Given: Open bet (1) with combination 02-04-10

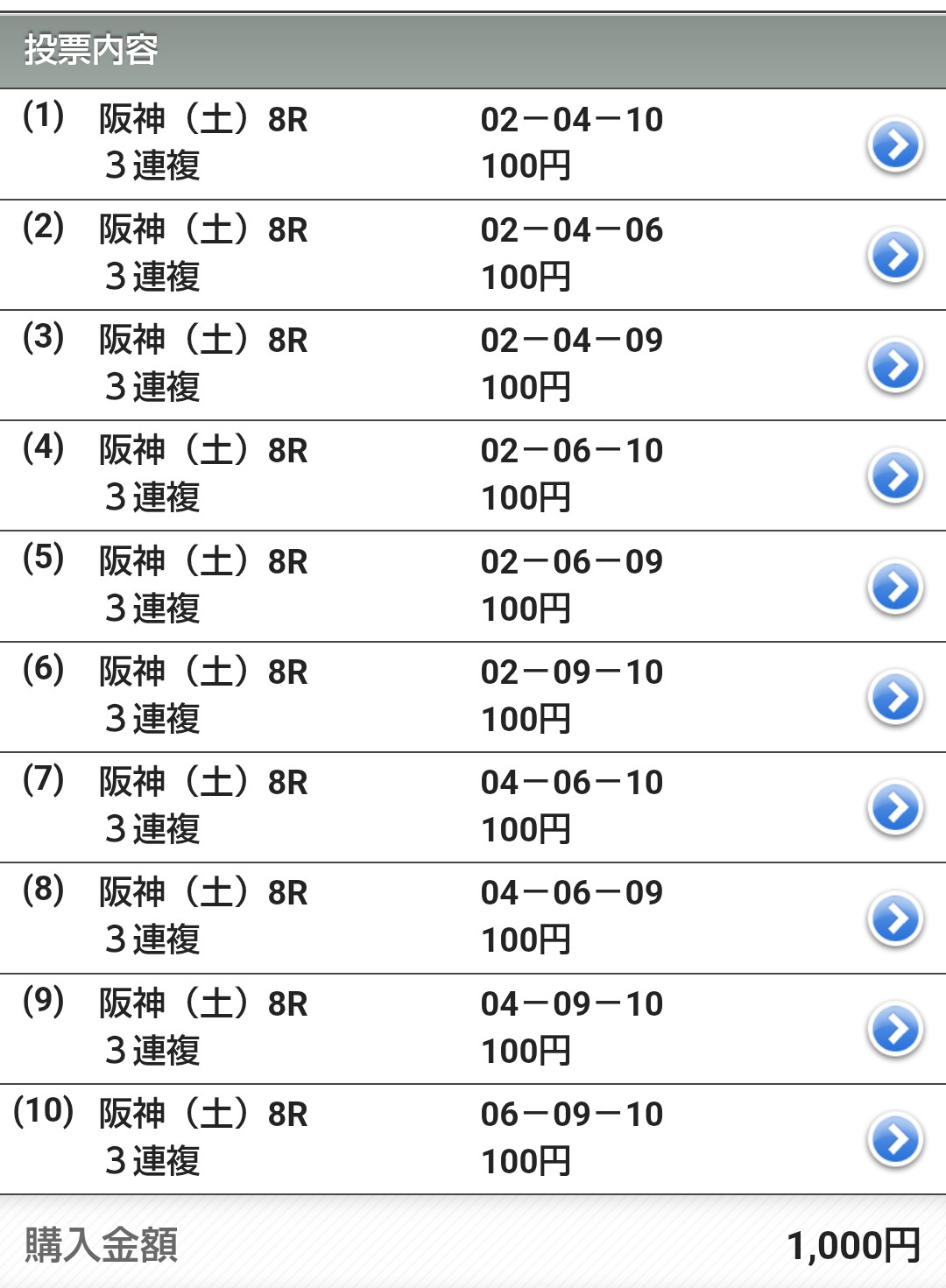Looking at the screenshot, I should pyautogui.click(x=895, y=144).
